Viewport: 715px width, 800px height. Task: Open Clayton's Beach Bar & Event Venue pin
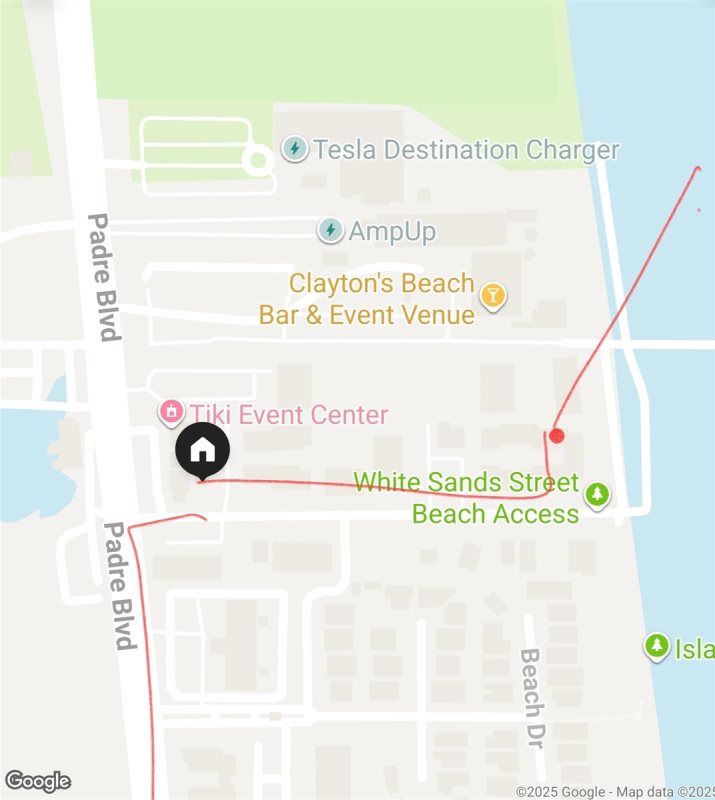pos(492,295)
